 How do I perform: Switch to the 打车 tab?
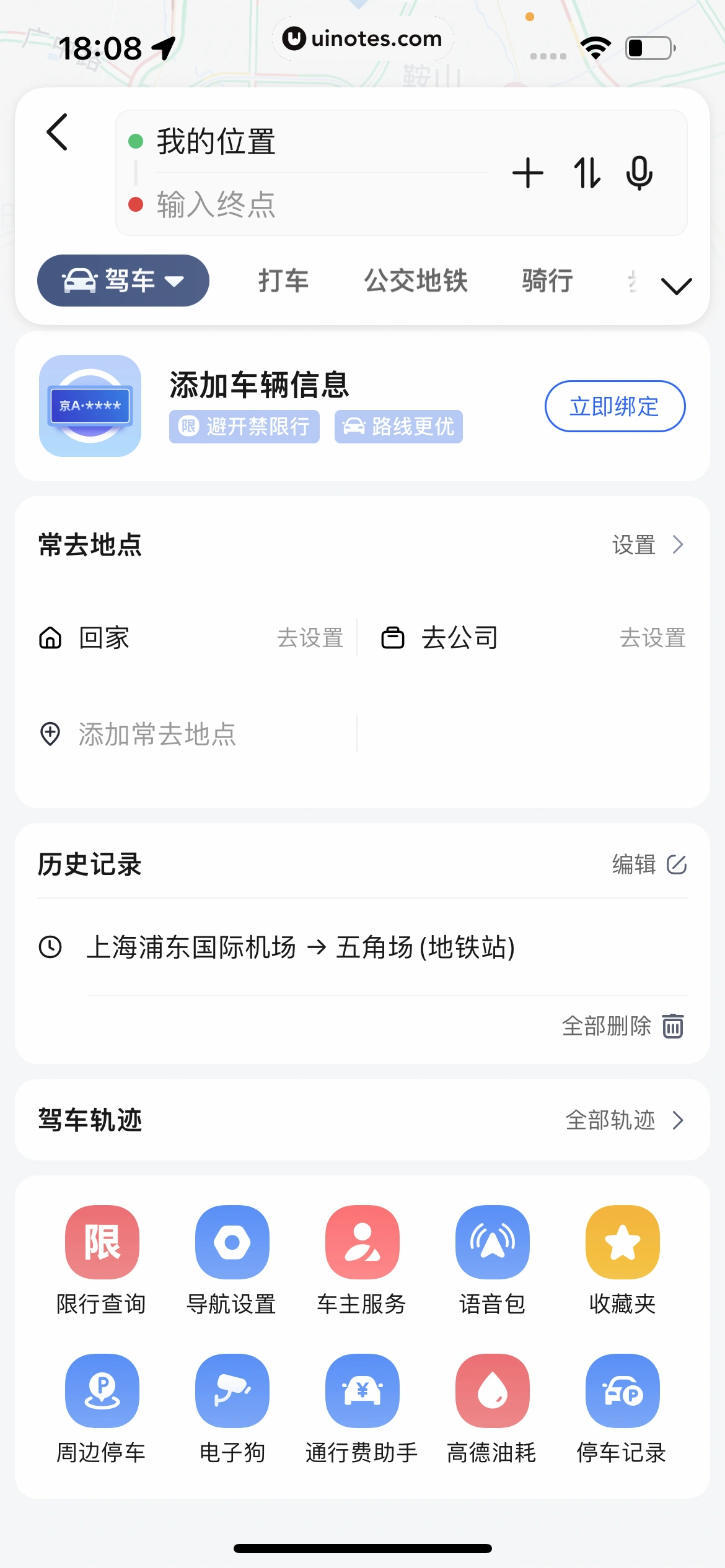tap(283, 281)
